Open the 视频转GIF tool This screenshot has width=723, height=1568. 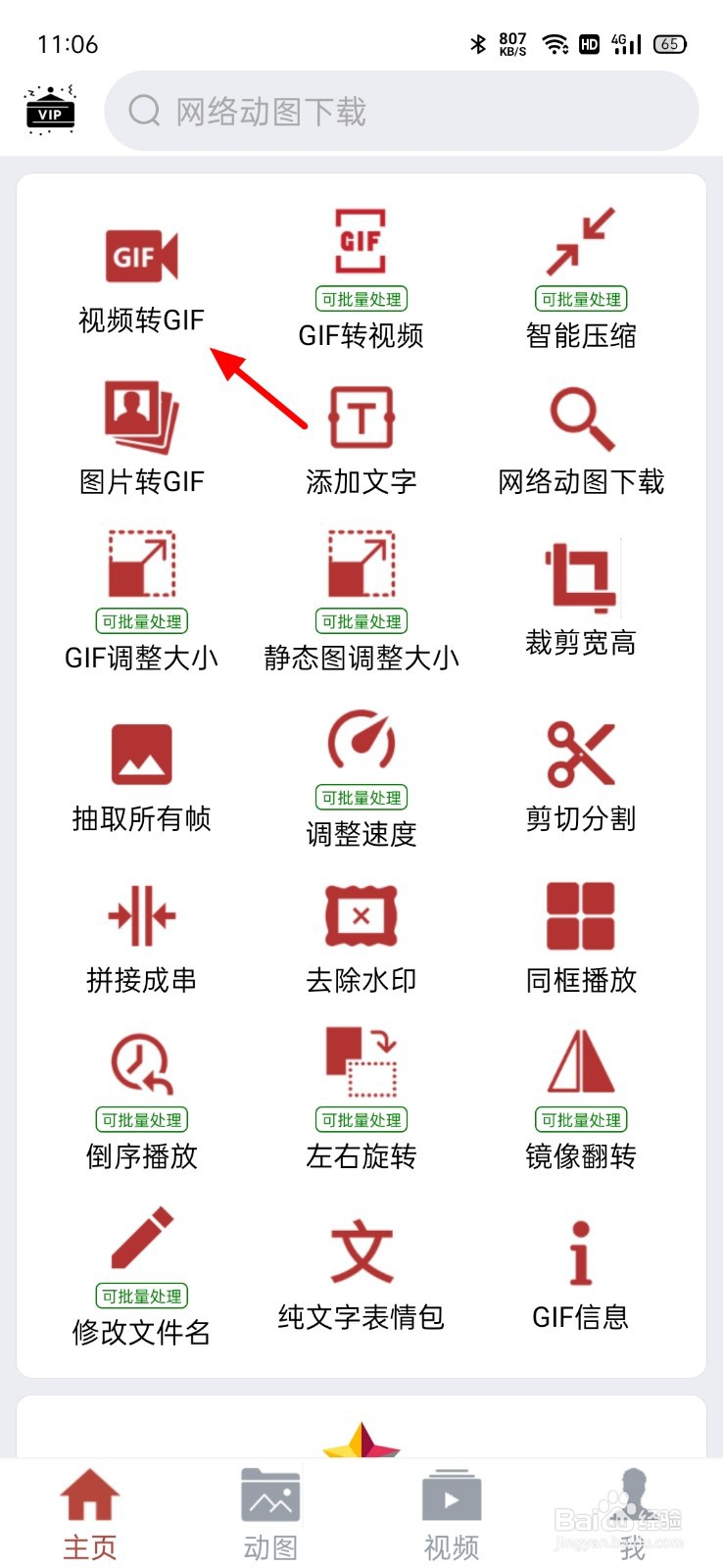click(x=140, y=274)
